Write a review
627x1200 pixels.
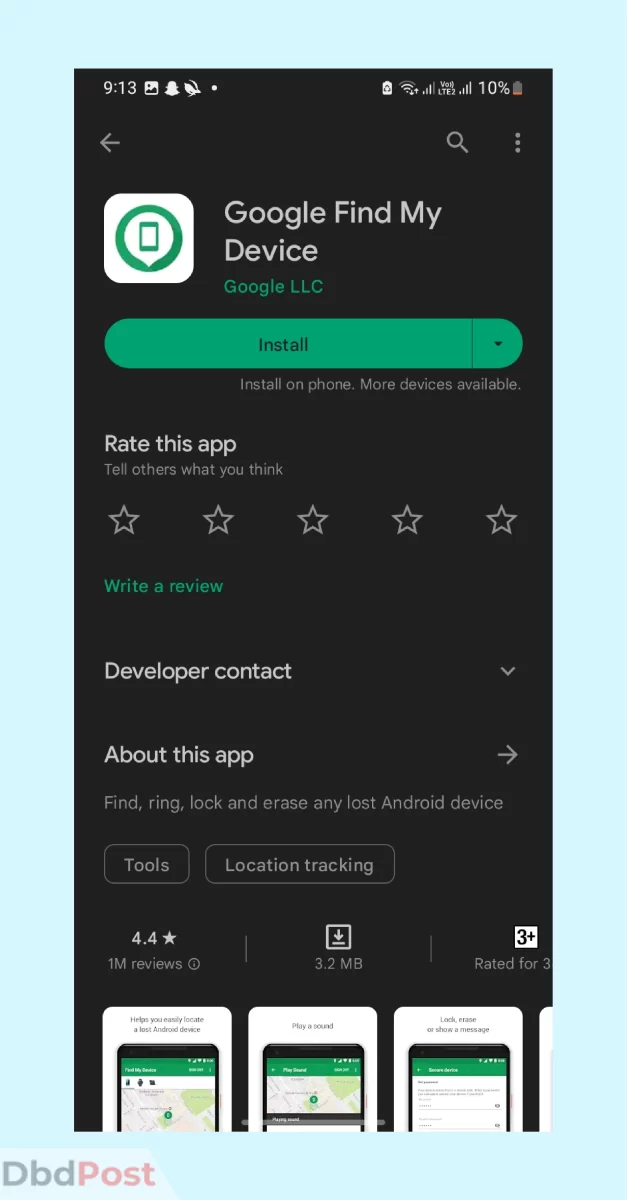164,586
